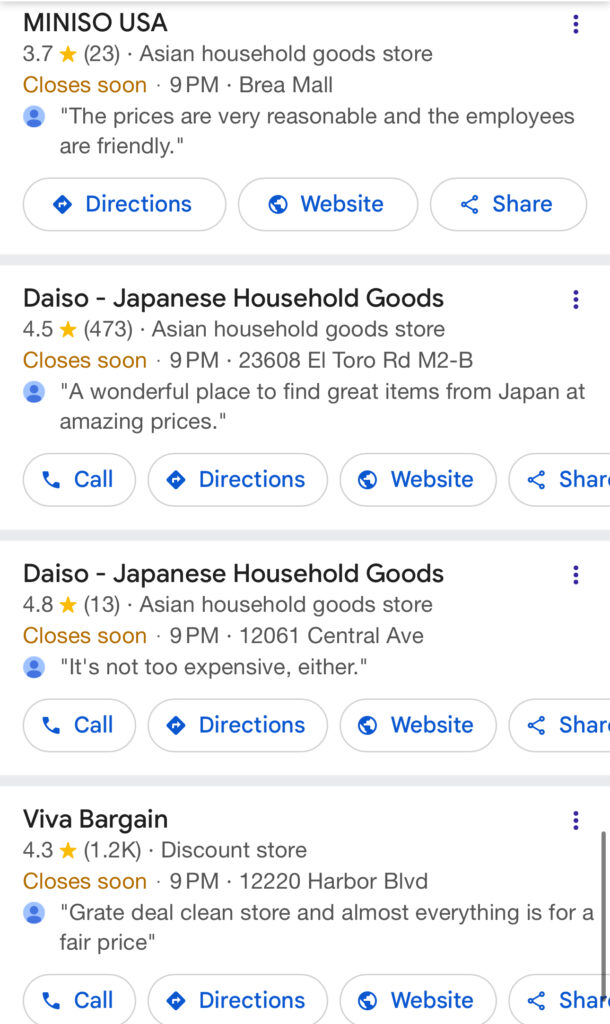Open website of Daiso on El Toro Rd
The height and width of the screenshot is (1024, 610).
coord(418,480)
